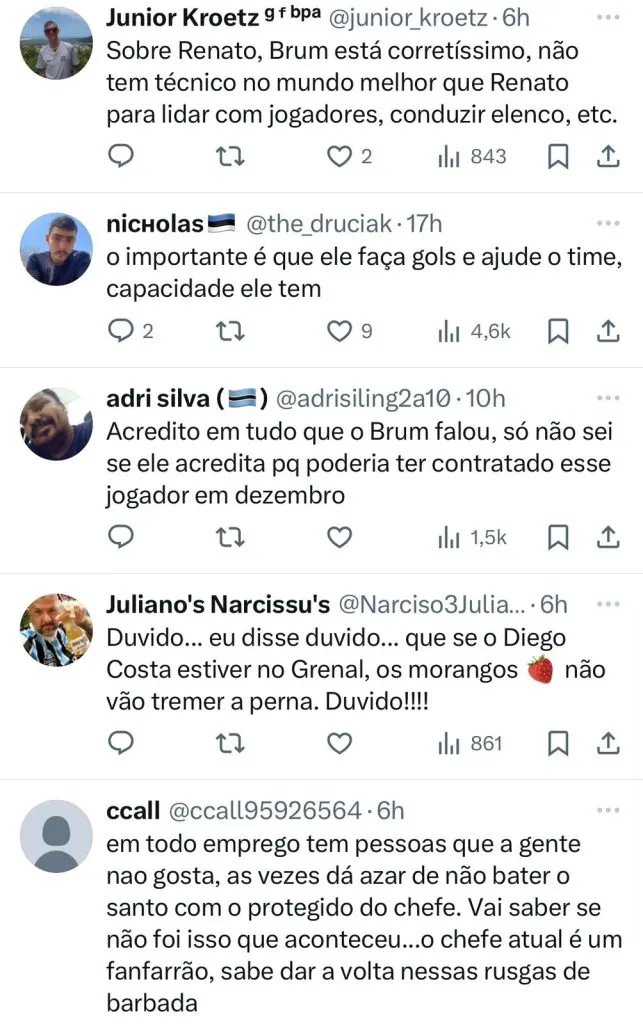The width and height of the screenshot is (643, 1024).
Task: Like Junior Kroetz's tweet
Action: (x=340, y=157)
